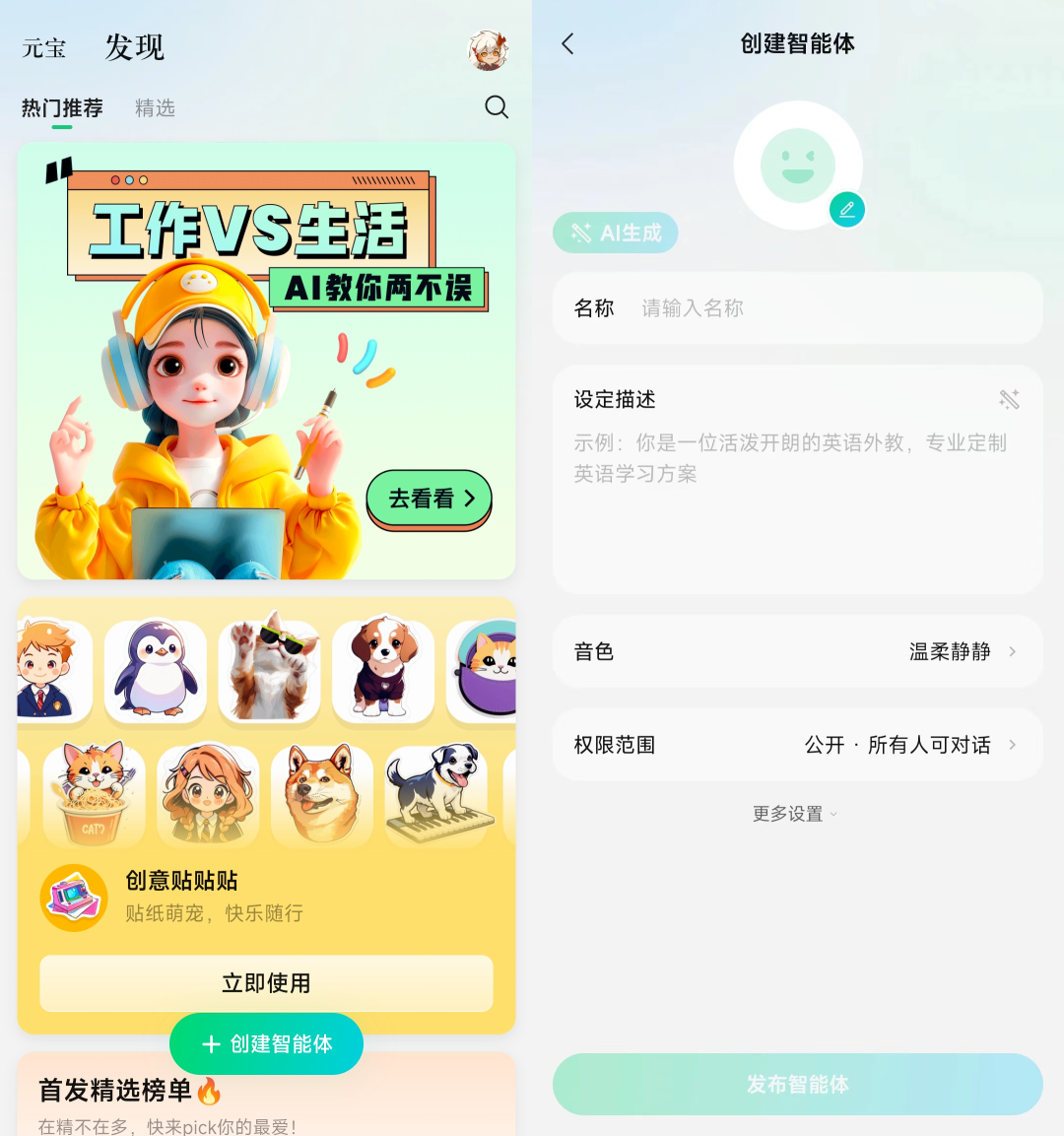
Task: Open the 权限范围 permission row
Action: (796, 745)
